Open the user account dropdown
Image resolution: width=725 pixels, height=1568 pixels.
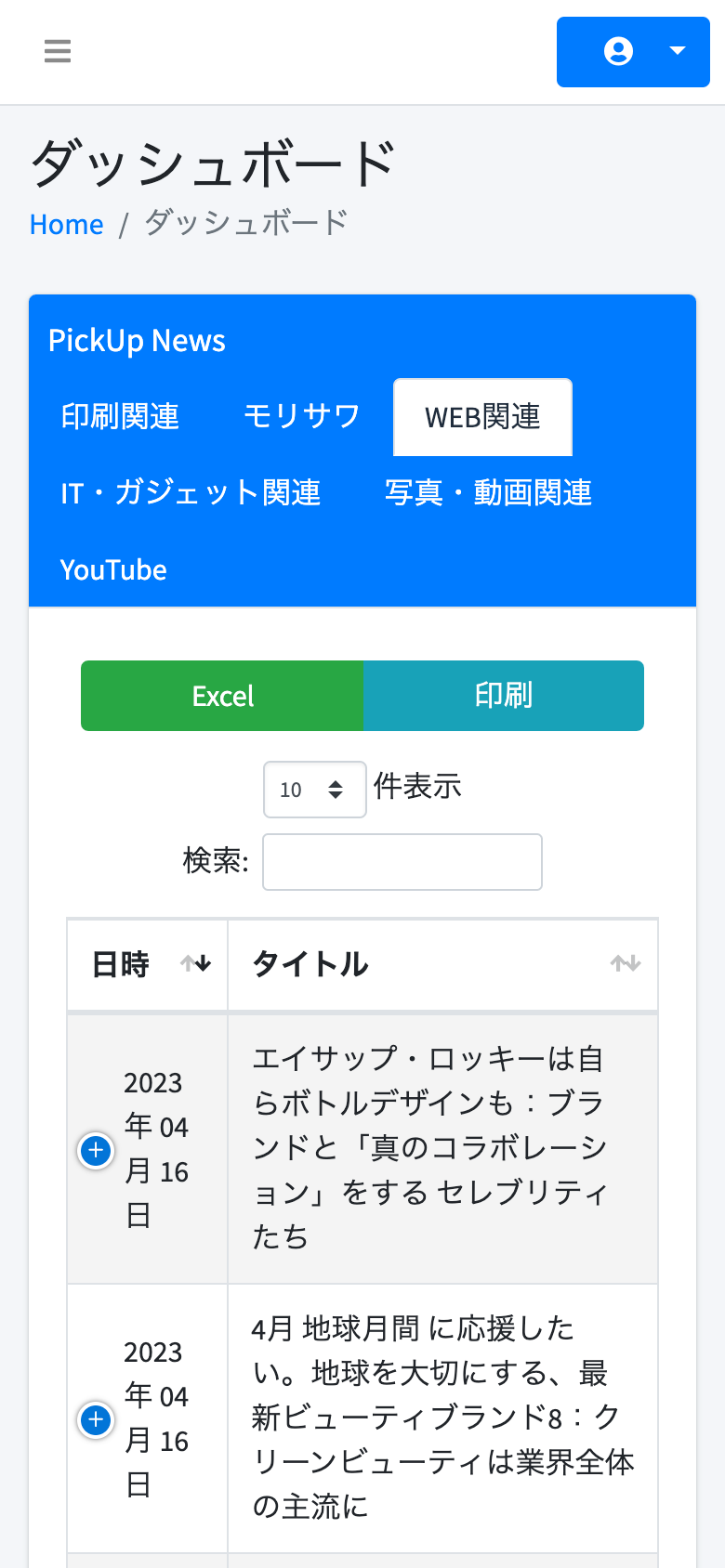point(633,52)
